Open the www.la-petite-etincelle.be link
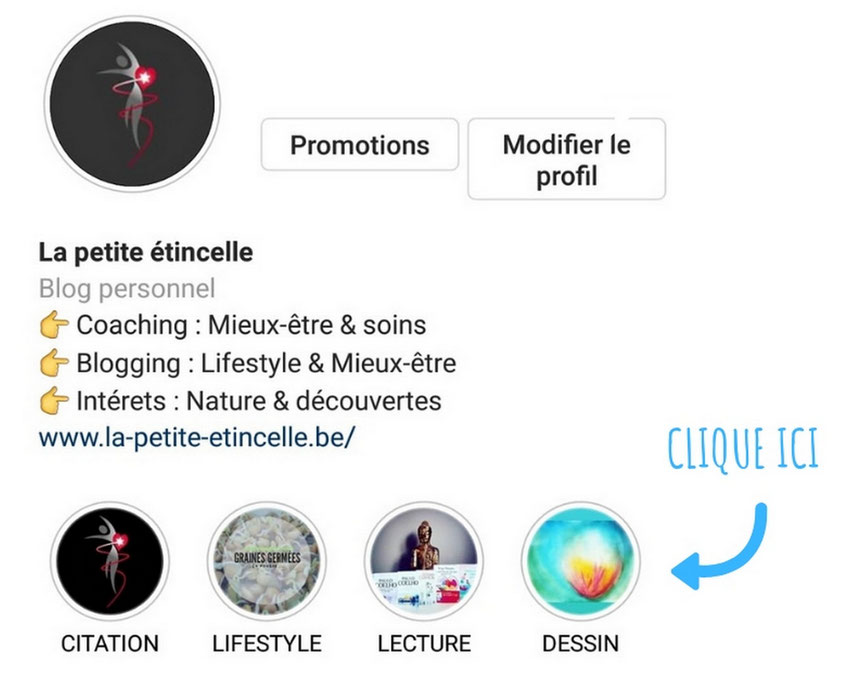This screenshot has height=688, width=849. click(x=196, y=437)
